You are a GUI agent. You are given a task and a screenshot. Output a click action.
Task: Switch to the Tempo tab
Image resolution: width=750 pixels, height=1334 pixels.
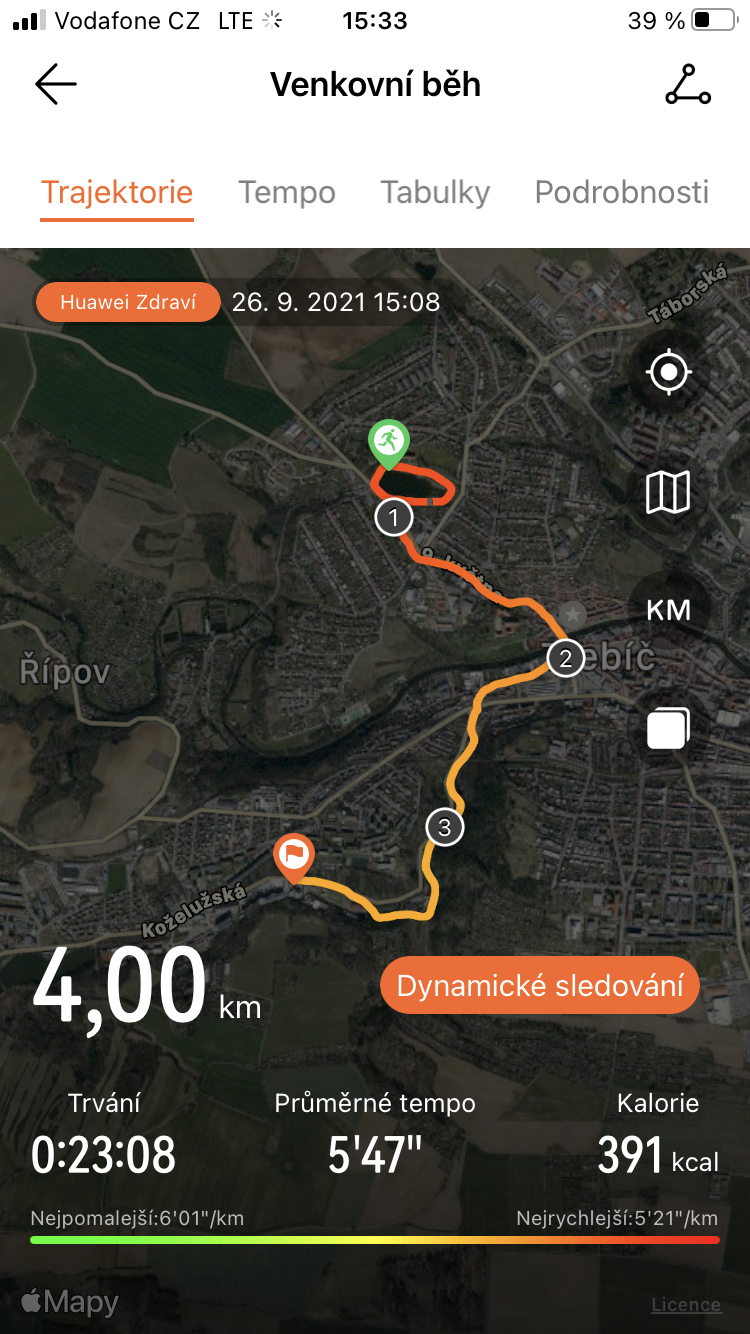(x=287, y=192)
